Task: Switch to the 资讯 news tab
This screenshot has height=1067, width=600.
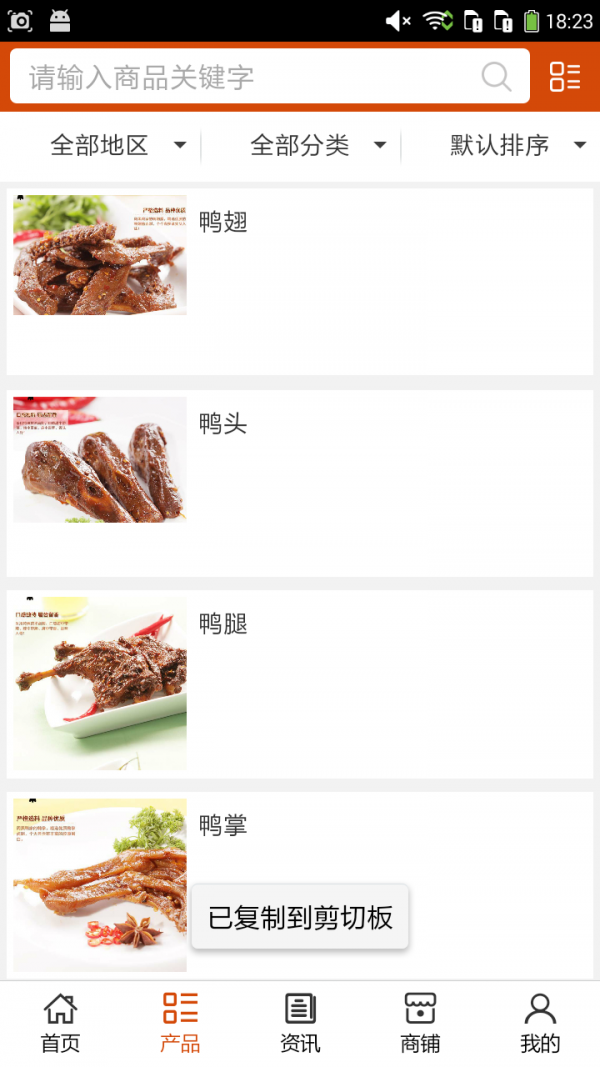Action: click(x=300, y=1023)
